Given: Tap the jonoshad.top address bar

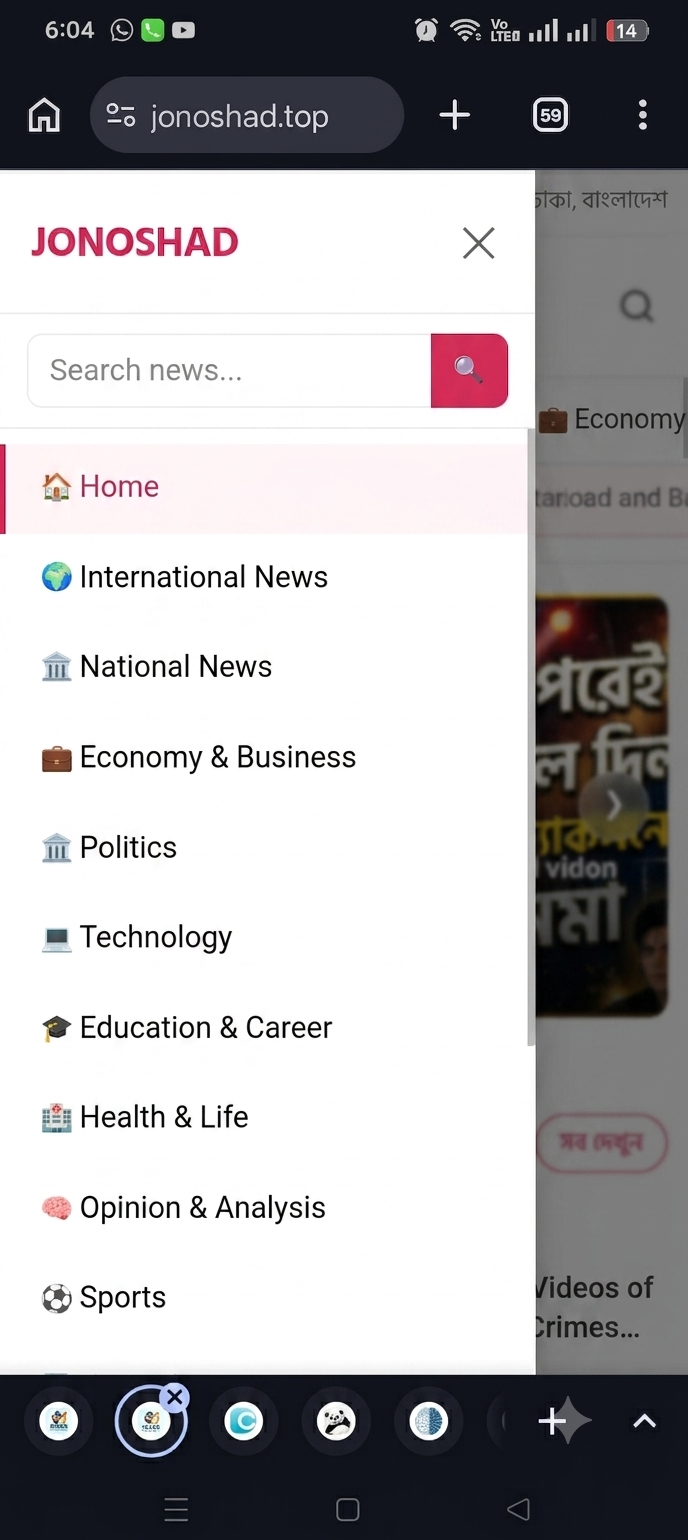Looking at the screenshot, I should [x=247, y=116].
